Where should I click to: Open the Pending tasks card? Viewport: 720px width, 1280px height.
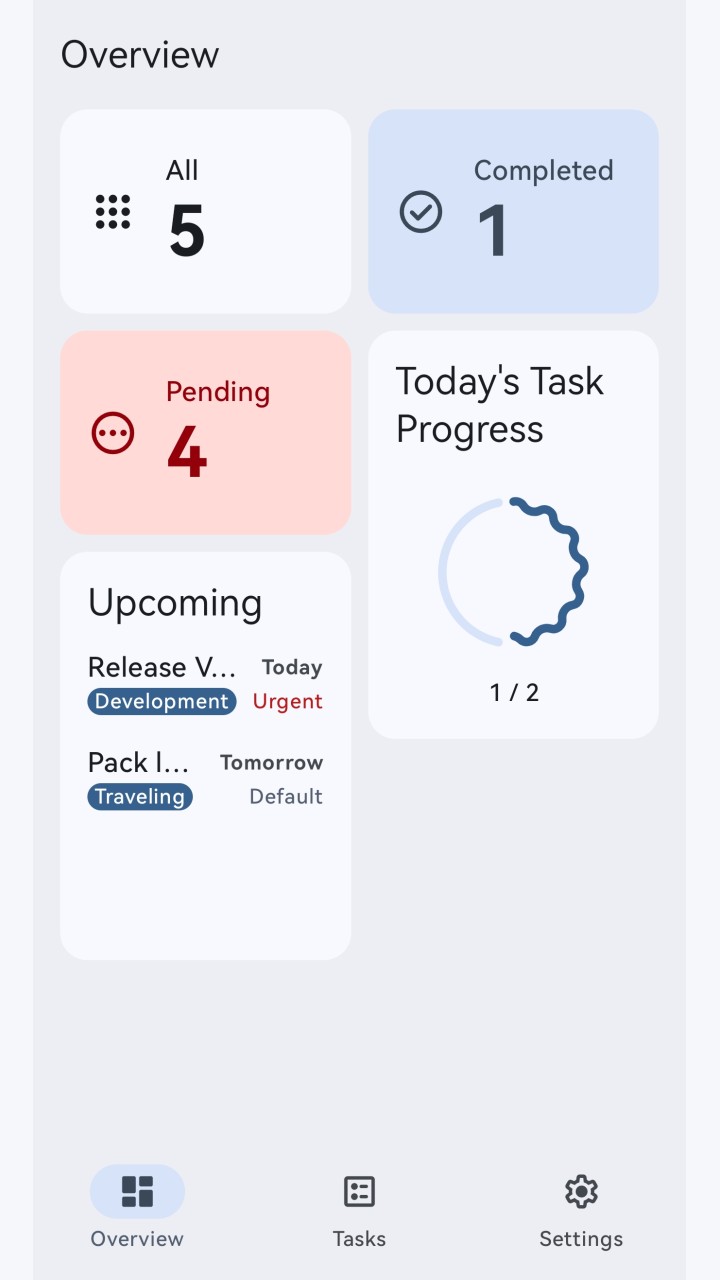point(205,433)
